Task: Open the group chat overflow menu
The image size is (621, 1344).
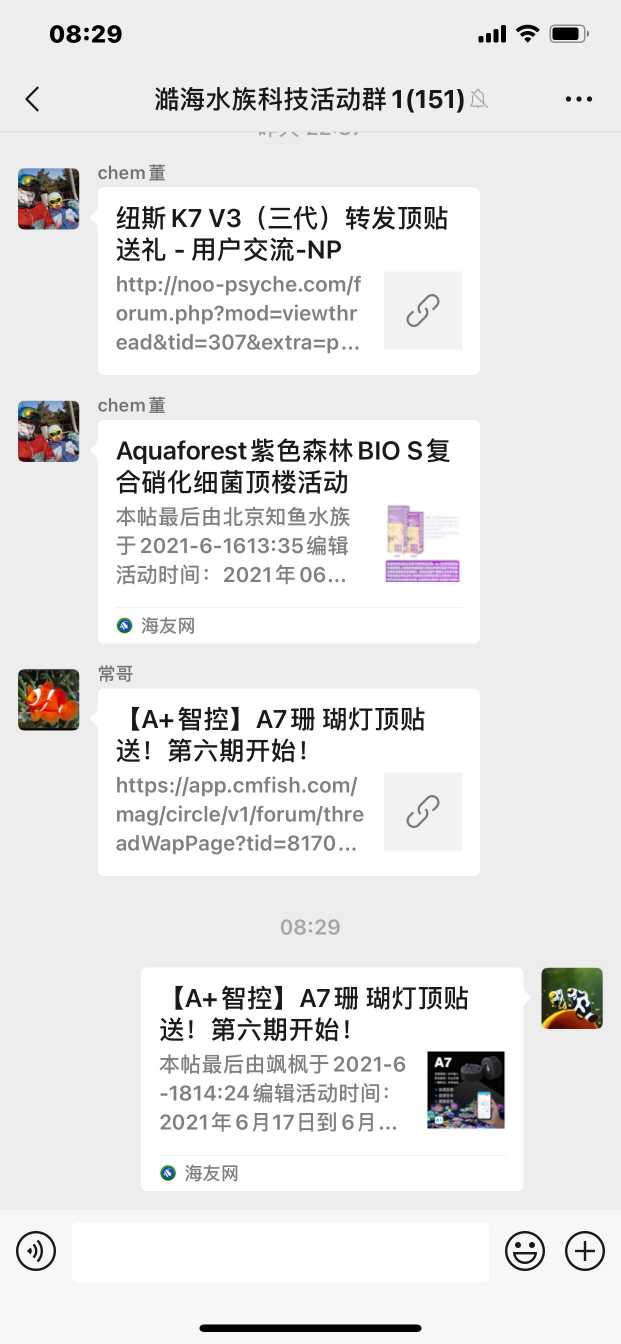Action: (x=579, y=99)
